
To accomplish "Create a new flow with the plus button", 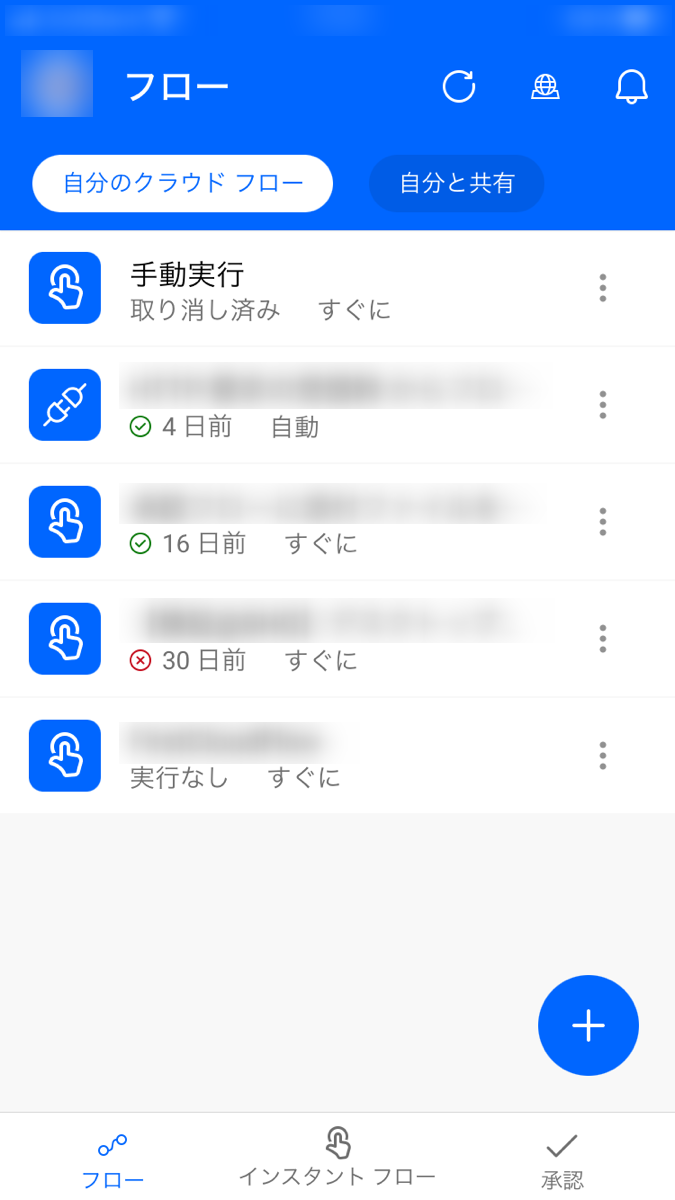I will (x=588, y=1026).
